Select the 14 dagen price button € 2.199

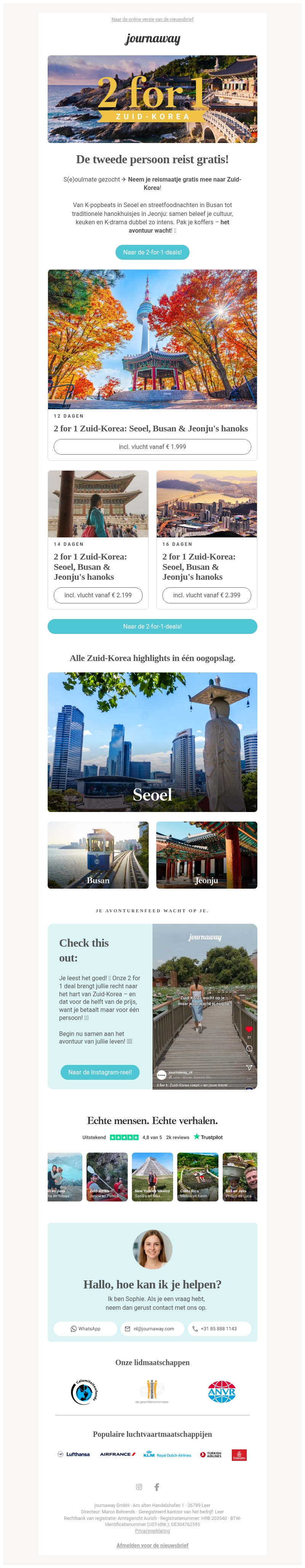coord(98,595)
